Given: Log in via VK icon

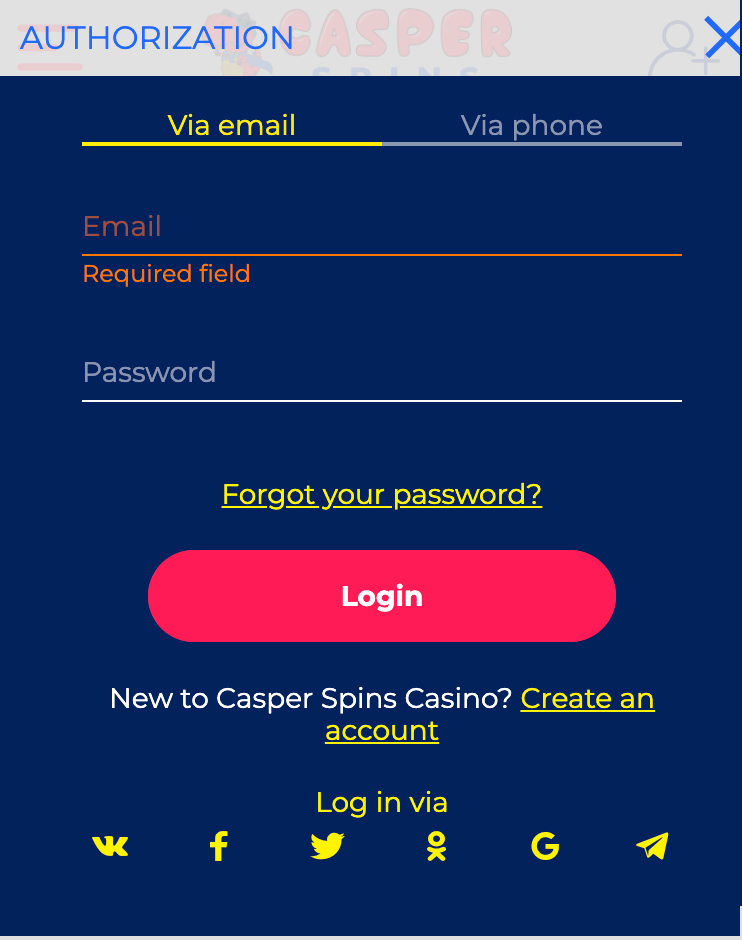Looking at the screenshot, I should pos(110,847).
